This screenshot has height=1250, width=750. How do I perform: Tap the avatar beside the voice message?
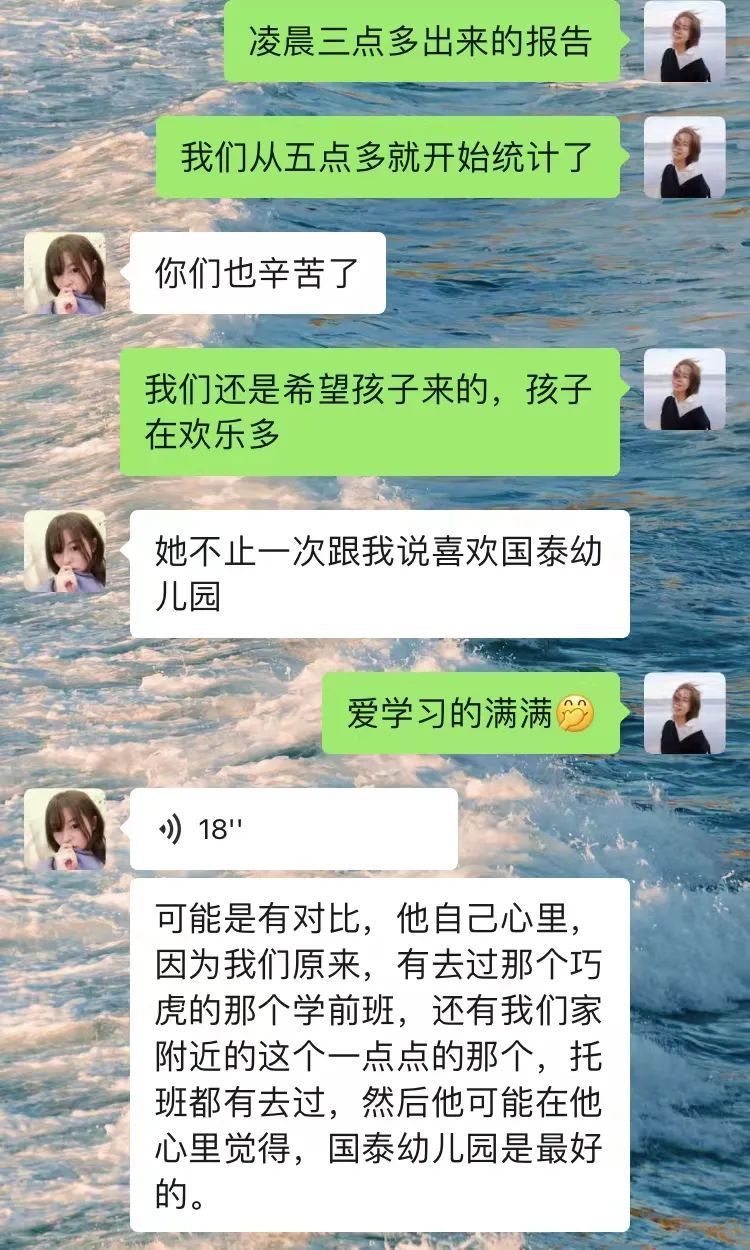point(65,829)
